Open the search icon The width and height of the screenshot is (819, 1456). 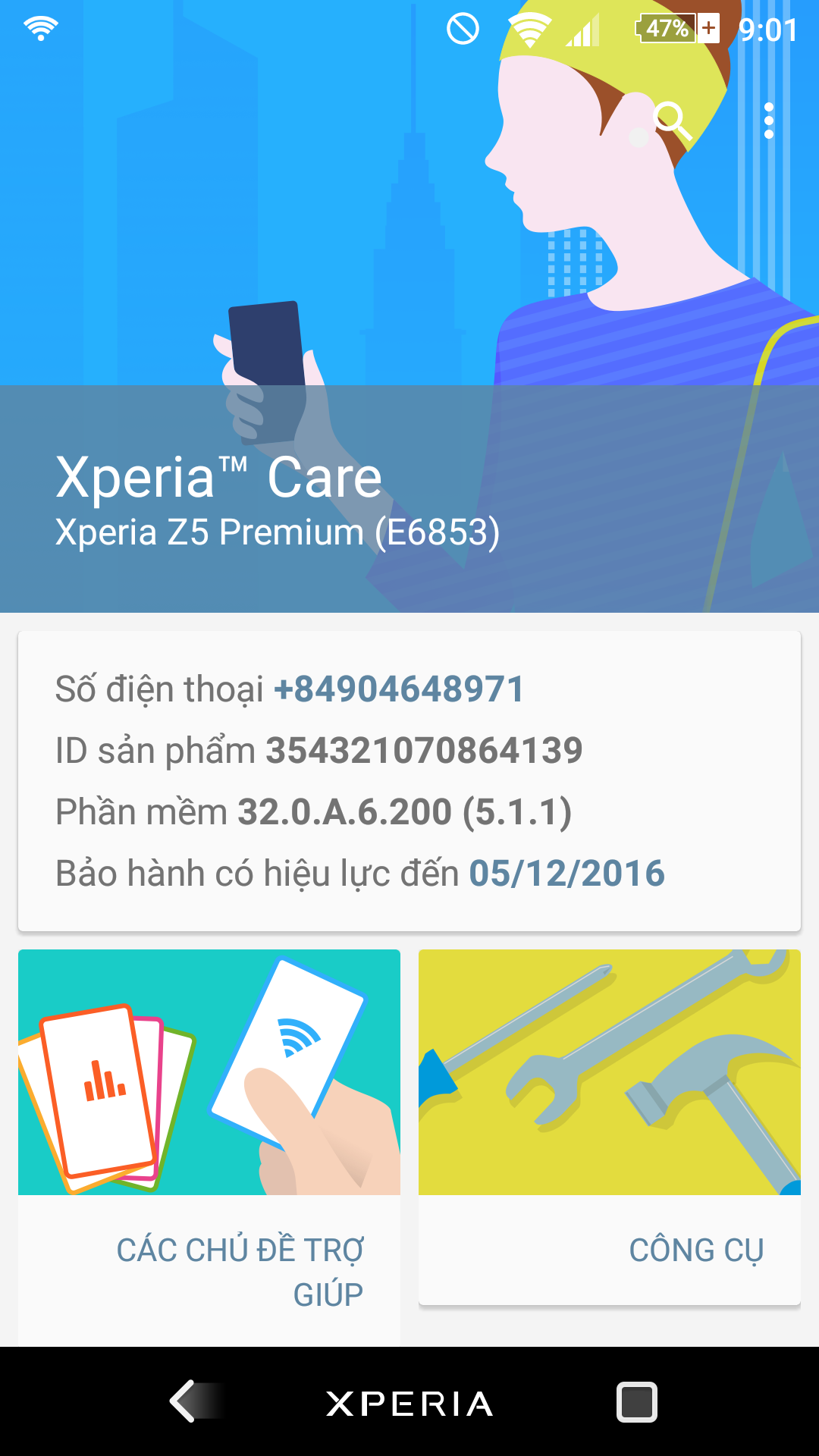[673, 121]
